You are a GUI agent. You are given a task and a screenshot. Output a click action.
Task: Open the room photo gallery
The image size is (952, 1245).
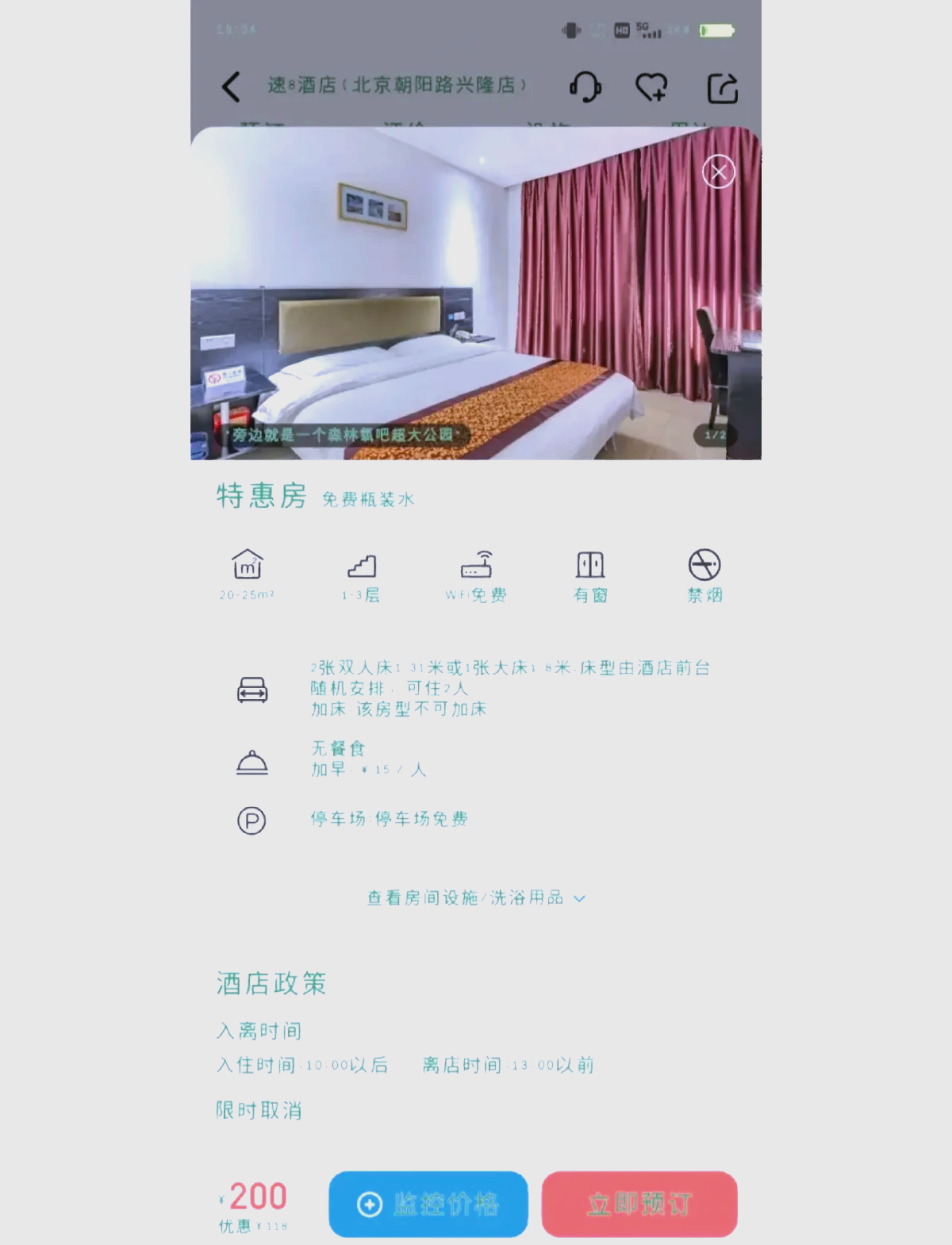point(476,294)
